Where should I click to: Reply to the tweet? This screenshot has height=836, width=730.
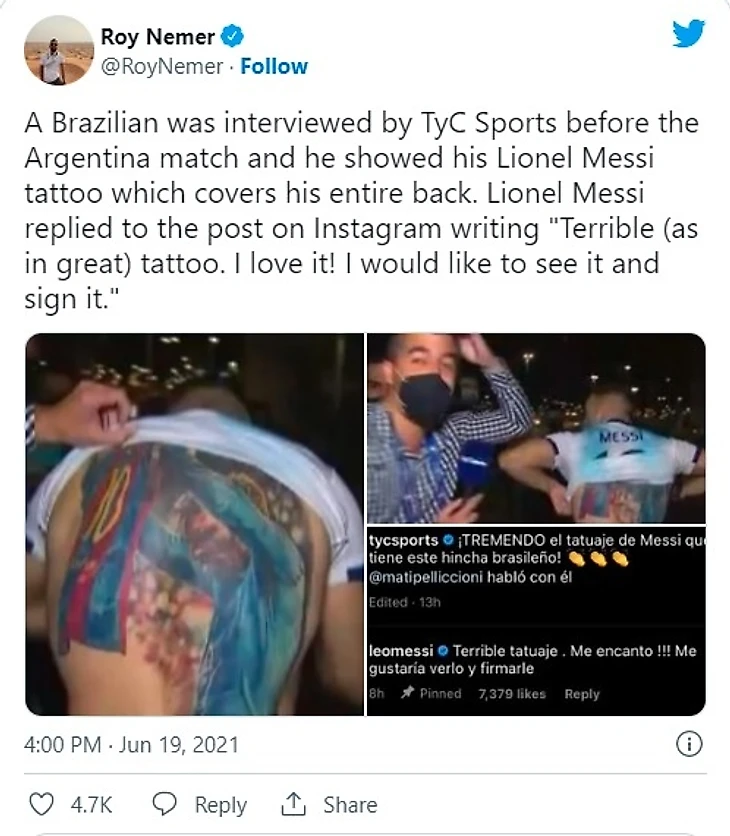click(202, 804)
